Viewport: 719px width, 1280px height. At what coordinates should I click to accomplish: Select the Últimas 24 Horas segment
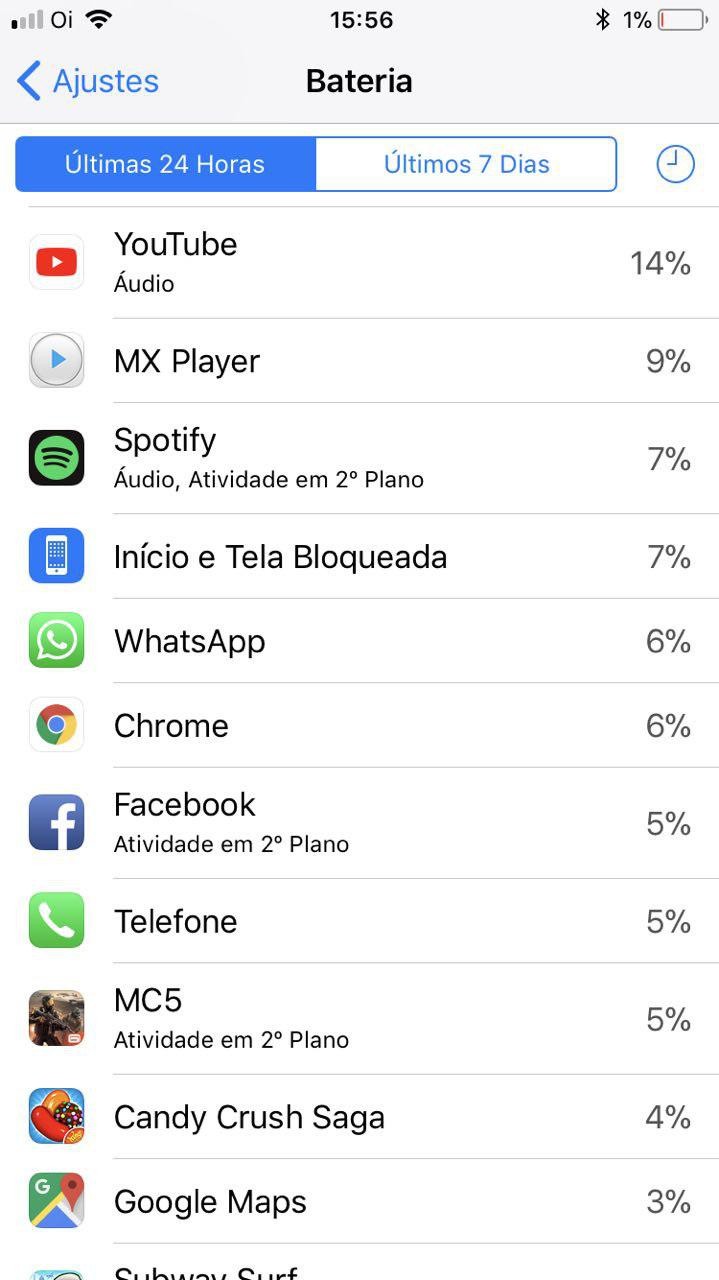[x=165, y=164]
